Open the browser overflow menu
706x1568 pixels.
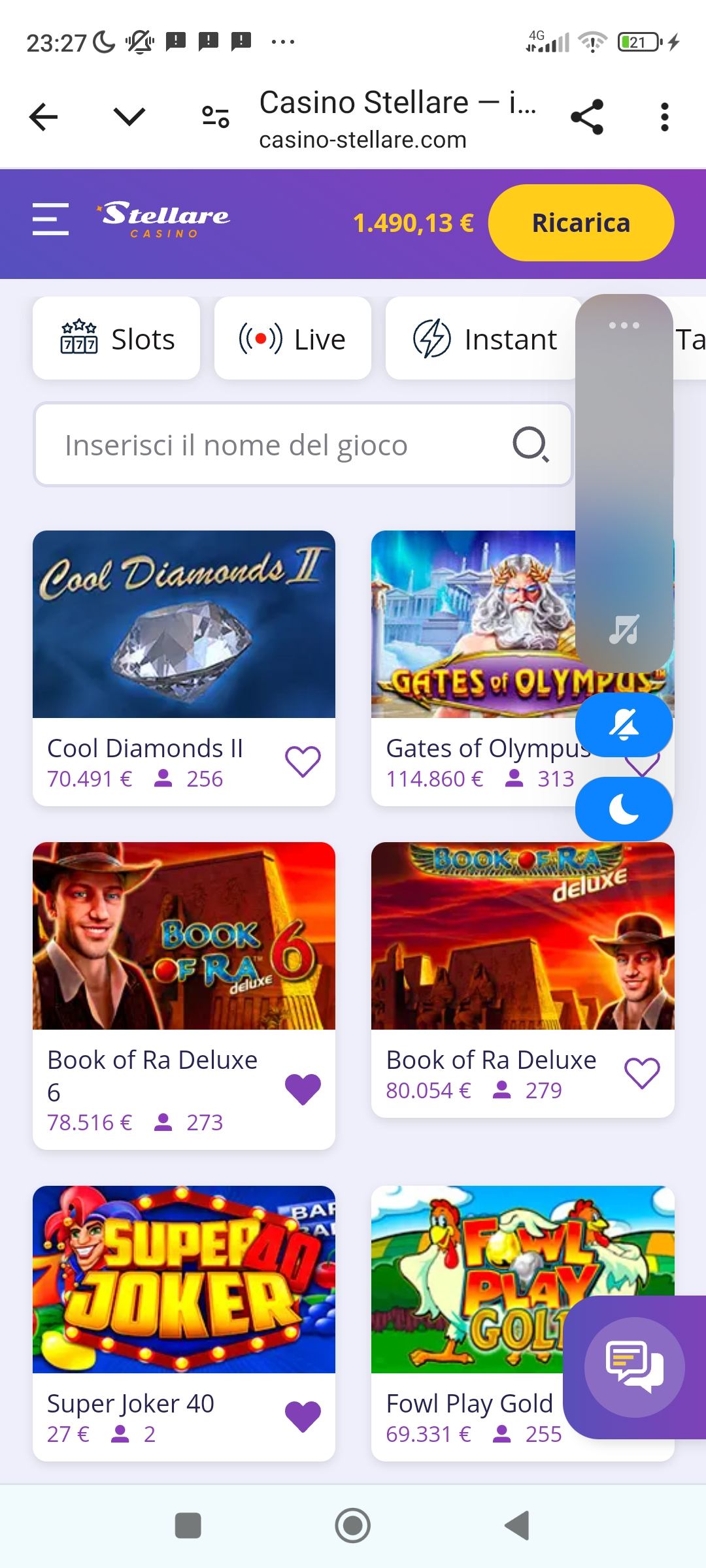click(x=664, y=118)
